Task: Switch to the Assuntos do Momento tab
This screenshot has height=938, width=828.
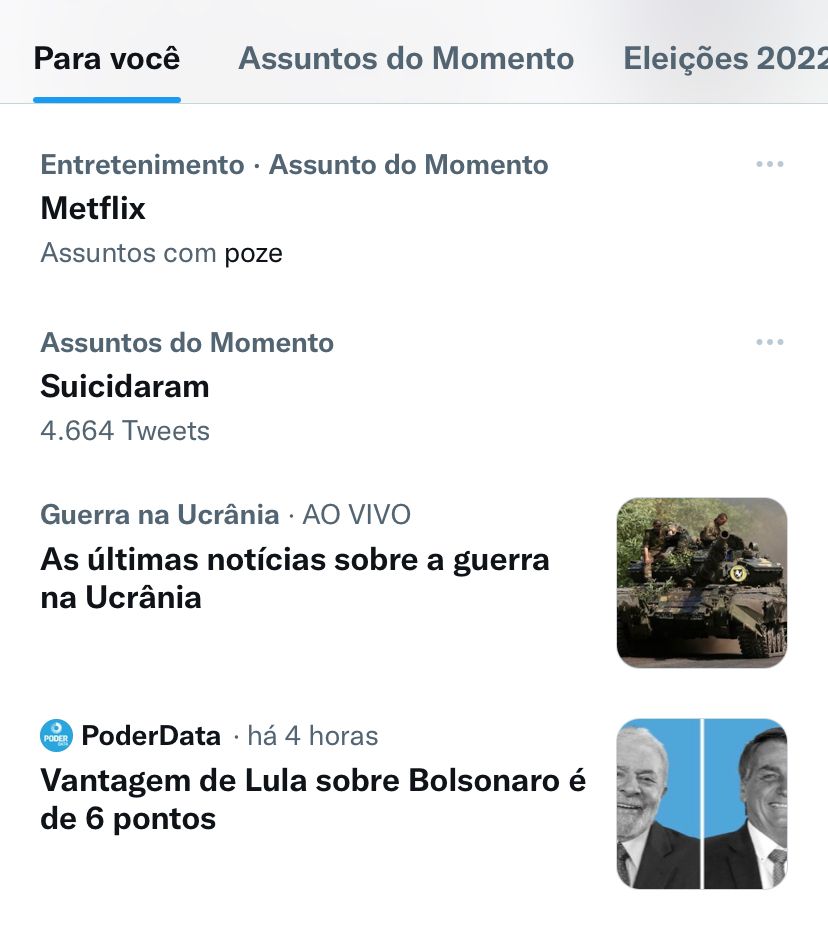Action: [x=406, y=58]
